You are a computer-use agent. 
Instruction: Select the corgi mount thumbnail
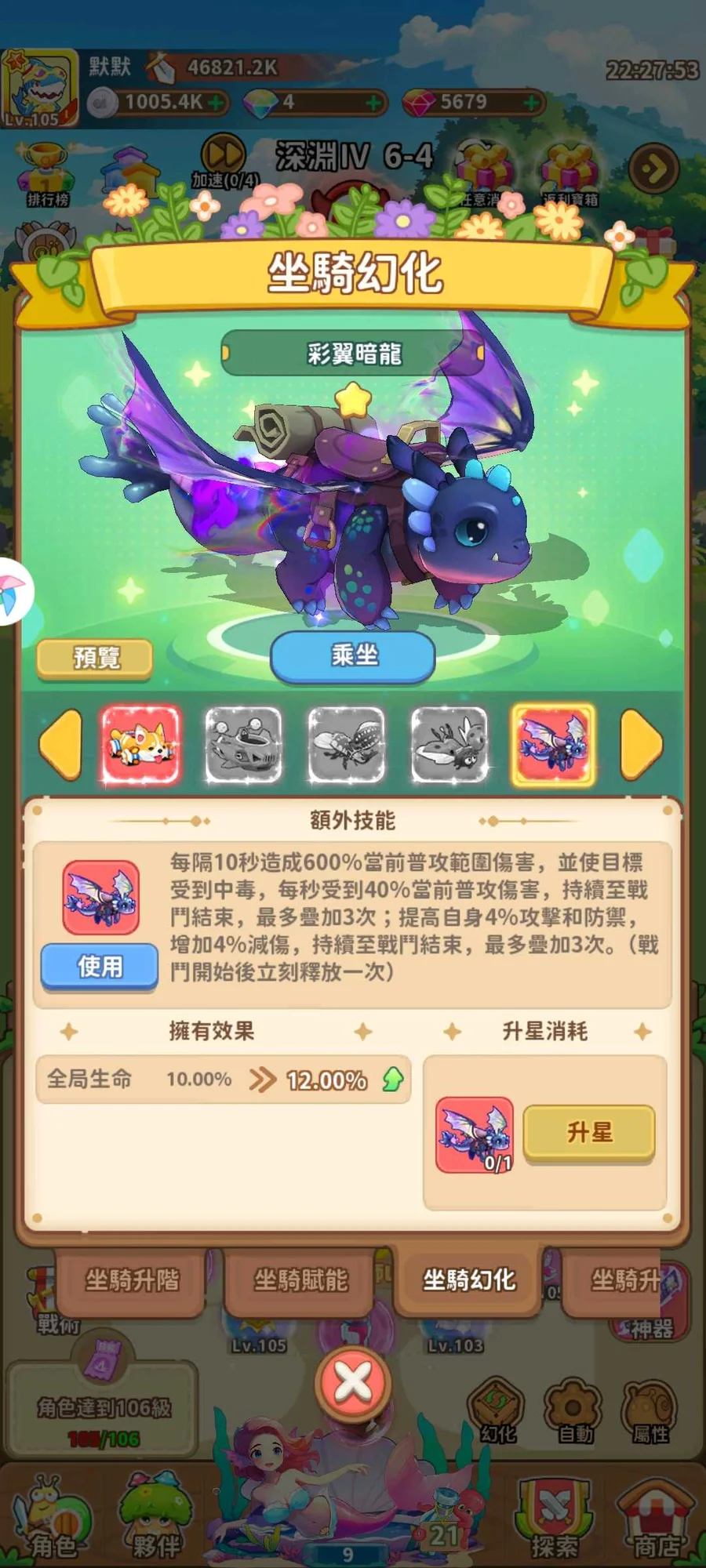140,745
